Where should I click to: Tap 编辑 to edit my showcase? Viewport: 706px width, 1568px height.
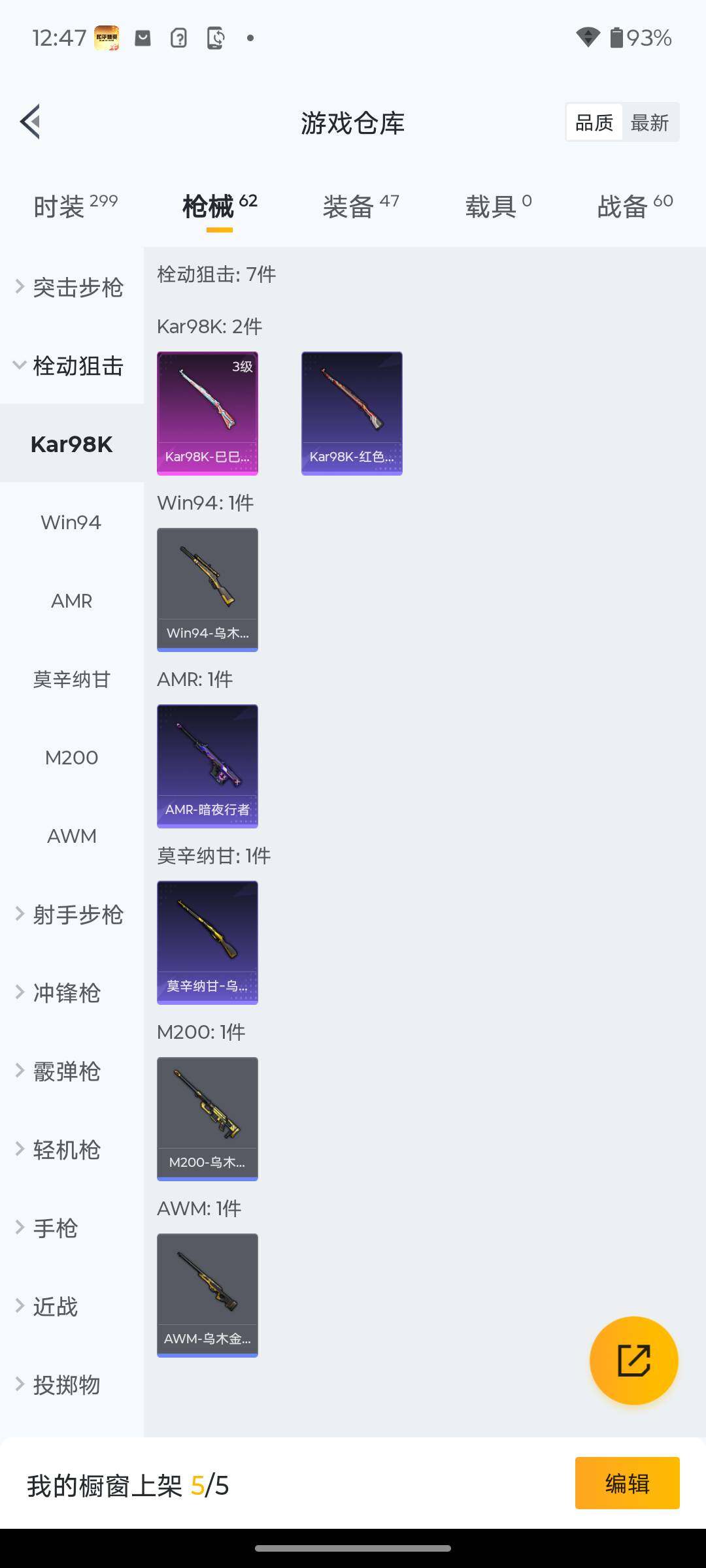pyautogui.click(x=627, y=1483)
